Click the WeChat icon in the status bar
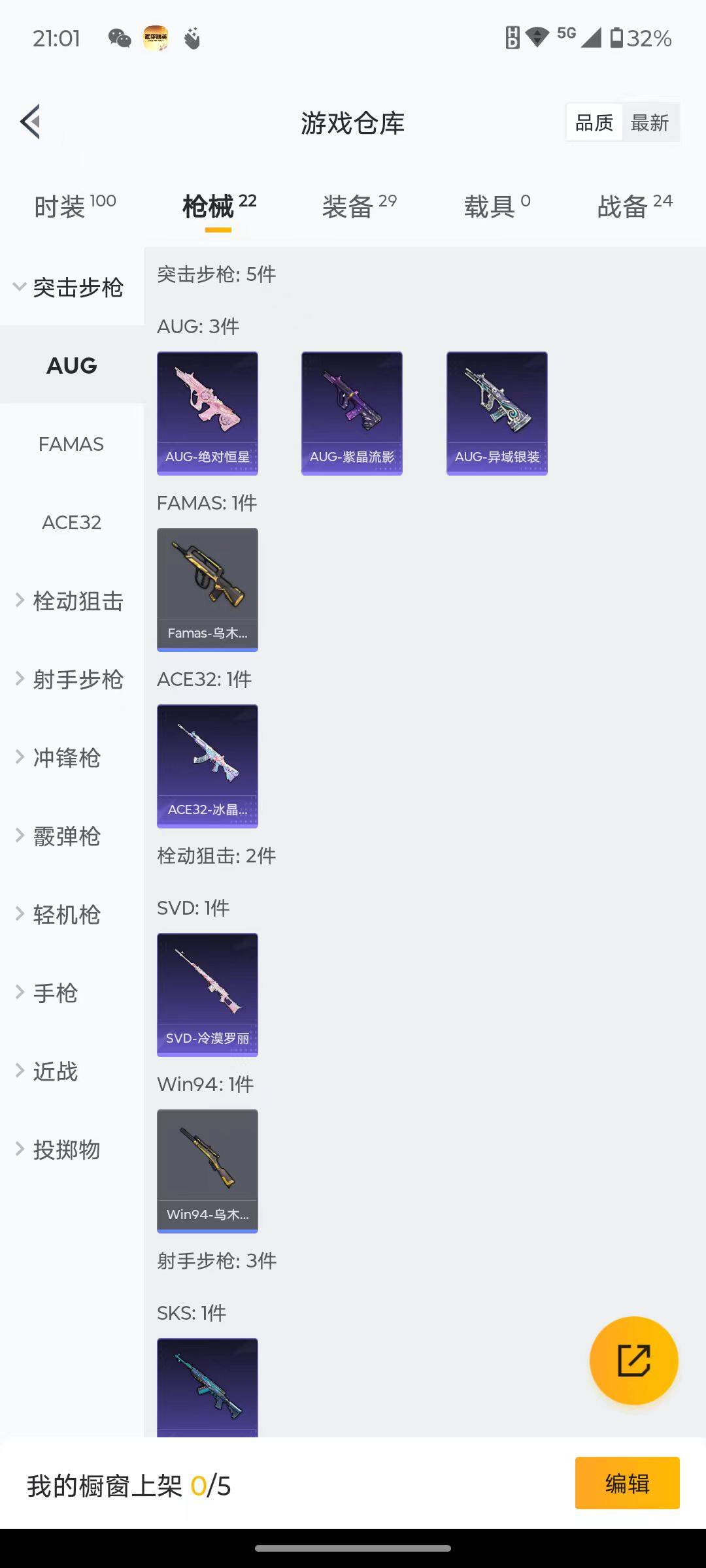Image resolution: width=706 pixels, height=1568 pixels. click(120, 39)
